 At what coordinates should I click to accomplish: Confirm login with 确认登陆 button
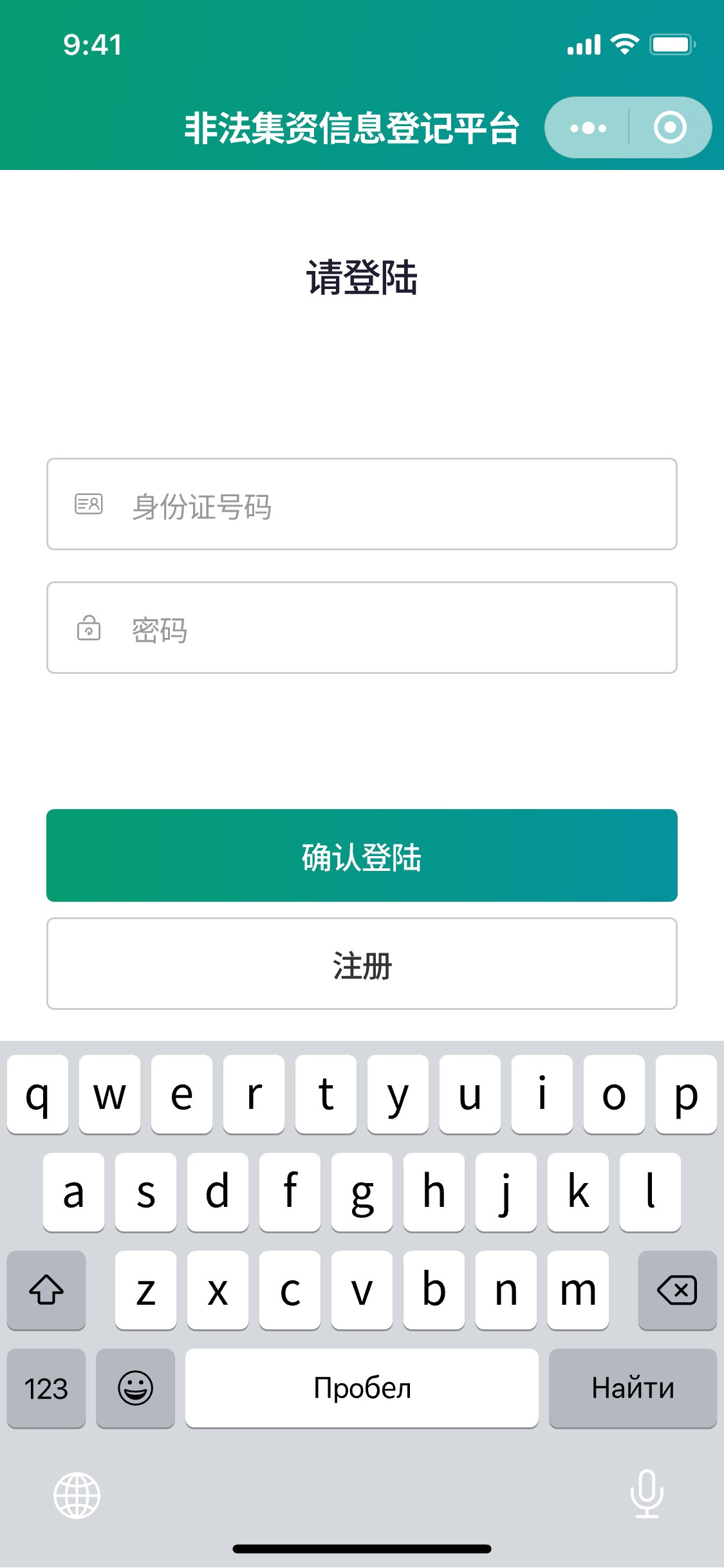pyautogui.click(x=362, y=855)
